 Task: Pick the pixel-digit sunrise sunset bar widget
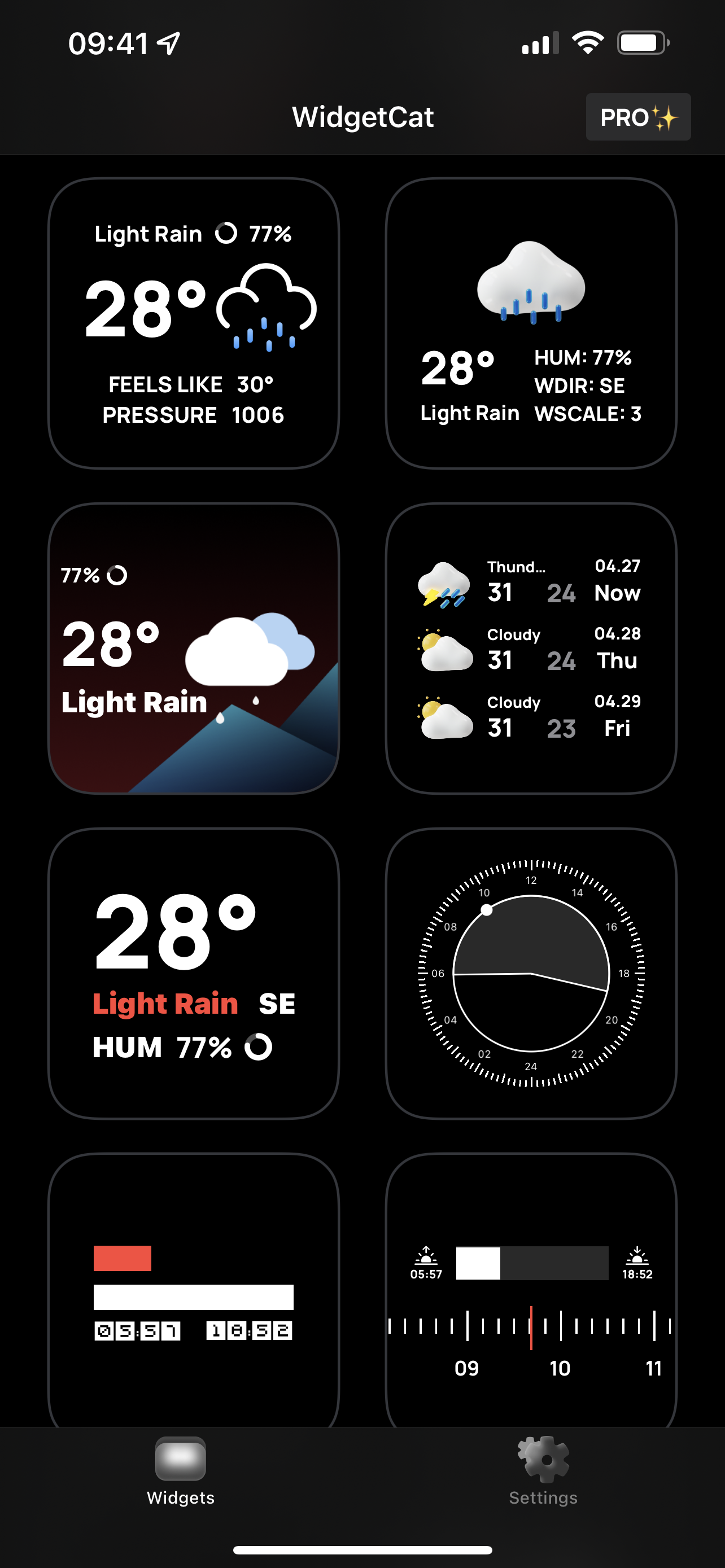(x=194, y=1290)
